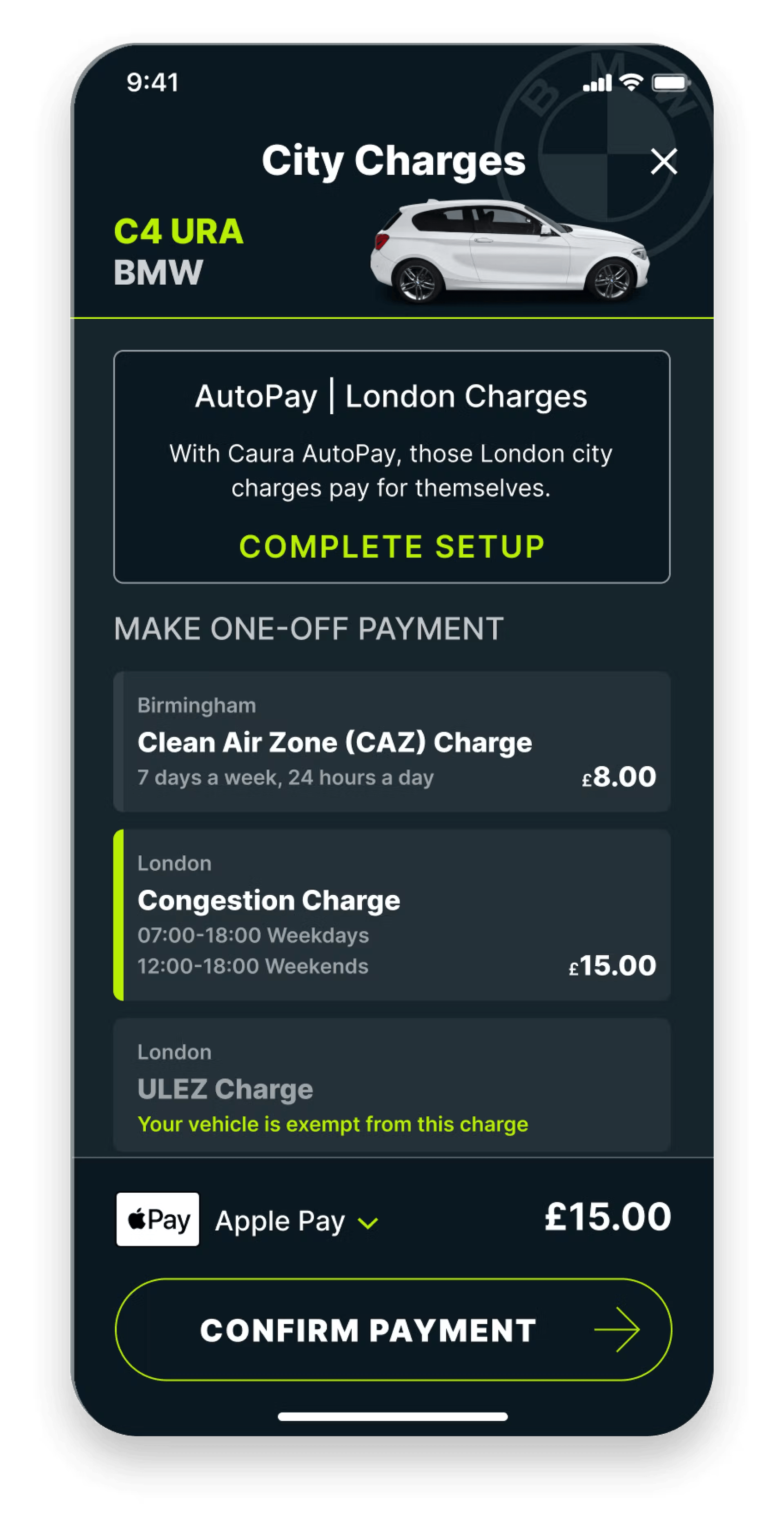Expand the Apple Pay payment method dropdown
The image size is (784, 1524).
point(296,1221)
